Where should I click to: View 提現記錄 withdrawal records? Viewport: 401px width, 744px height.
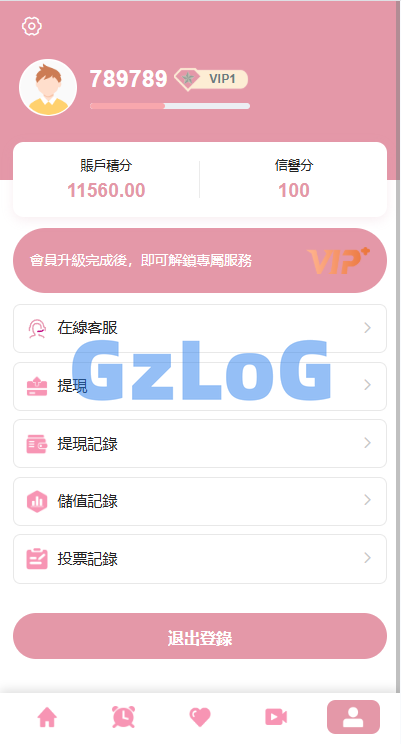point(200,444)
